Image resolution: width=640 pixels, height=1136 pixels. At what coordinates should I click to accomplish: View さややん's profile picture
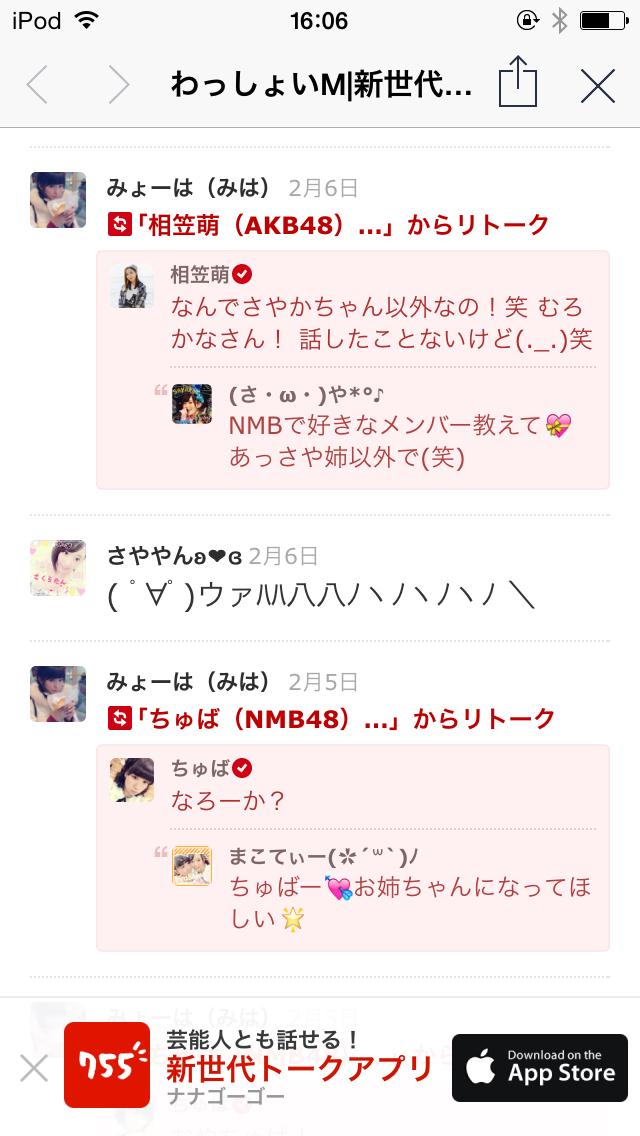click(58, 567)
